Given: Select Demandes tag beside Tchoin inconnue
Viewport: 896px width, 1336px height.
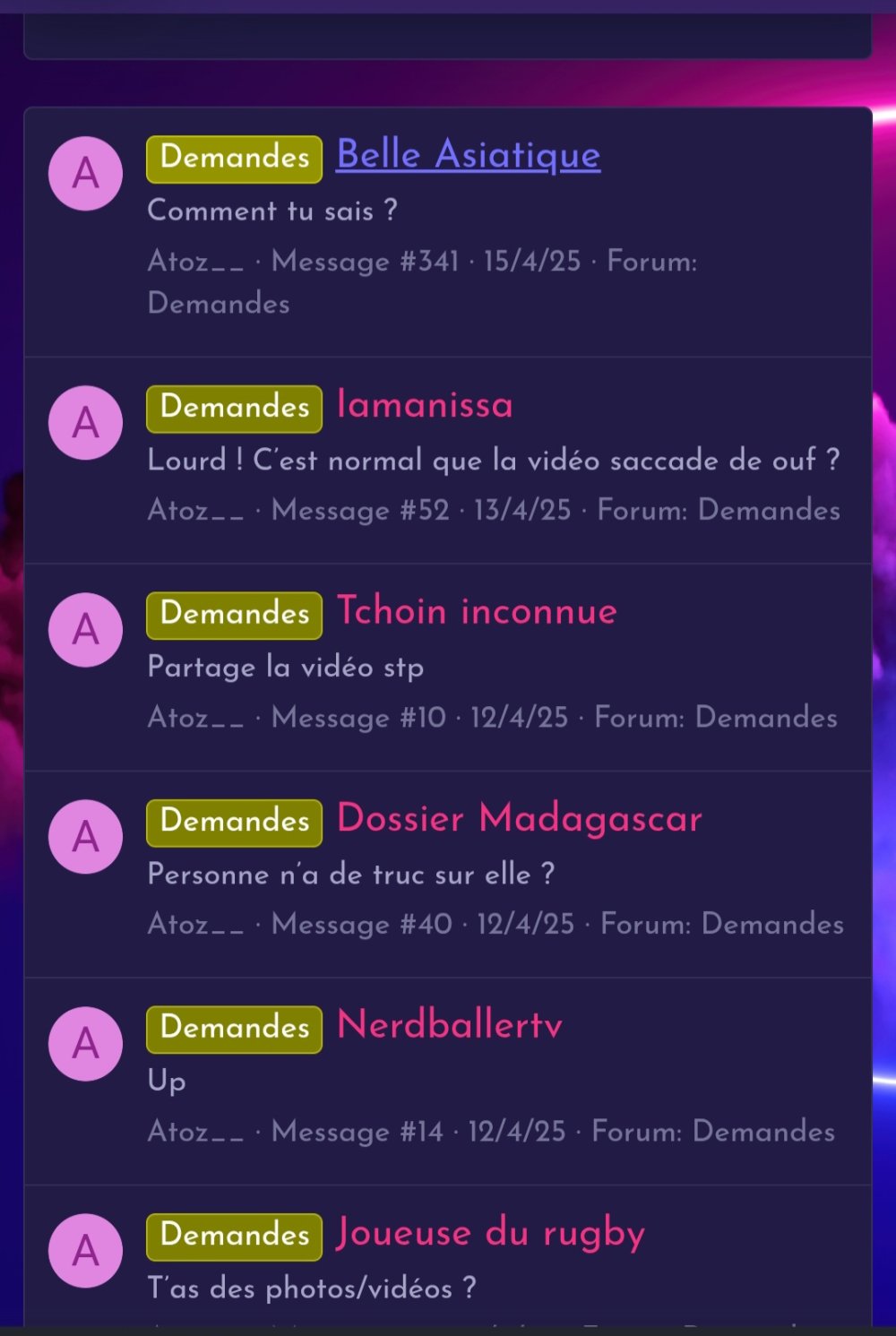Looking at the screenshot, I should pyautogui.click(x=234, y=616).
